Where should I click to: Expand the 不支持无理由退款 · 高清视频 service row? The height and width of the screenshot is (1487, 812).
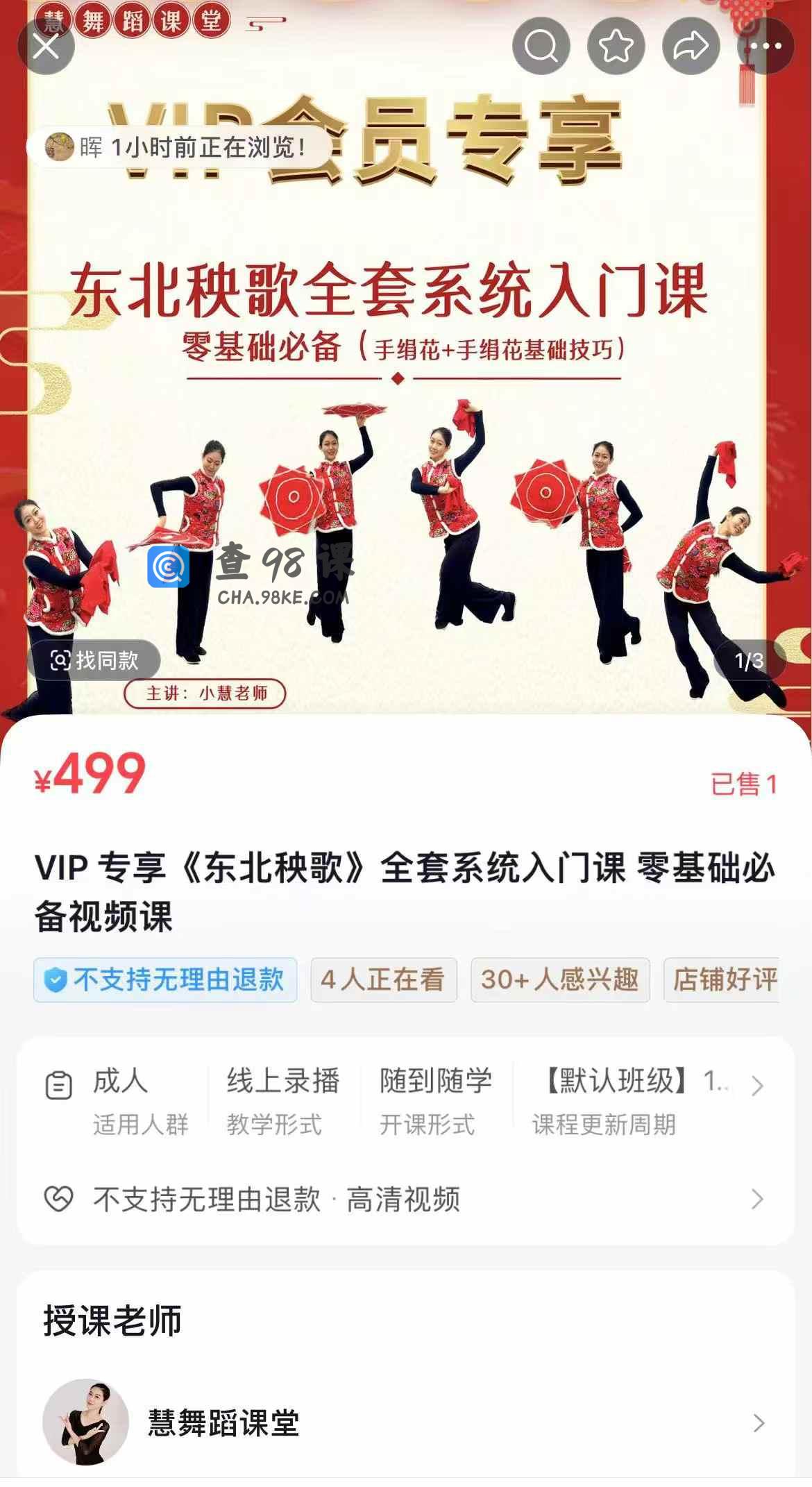(405, 1199)
